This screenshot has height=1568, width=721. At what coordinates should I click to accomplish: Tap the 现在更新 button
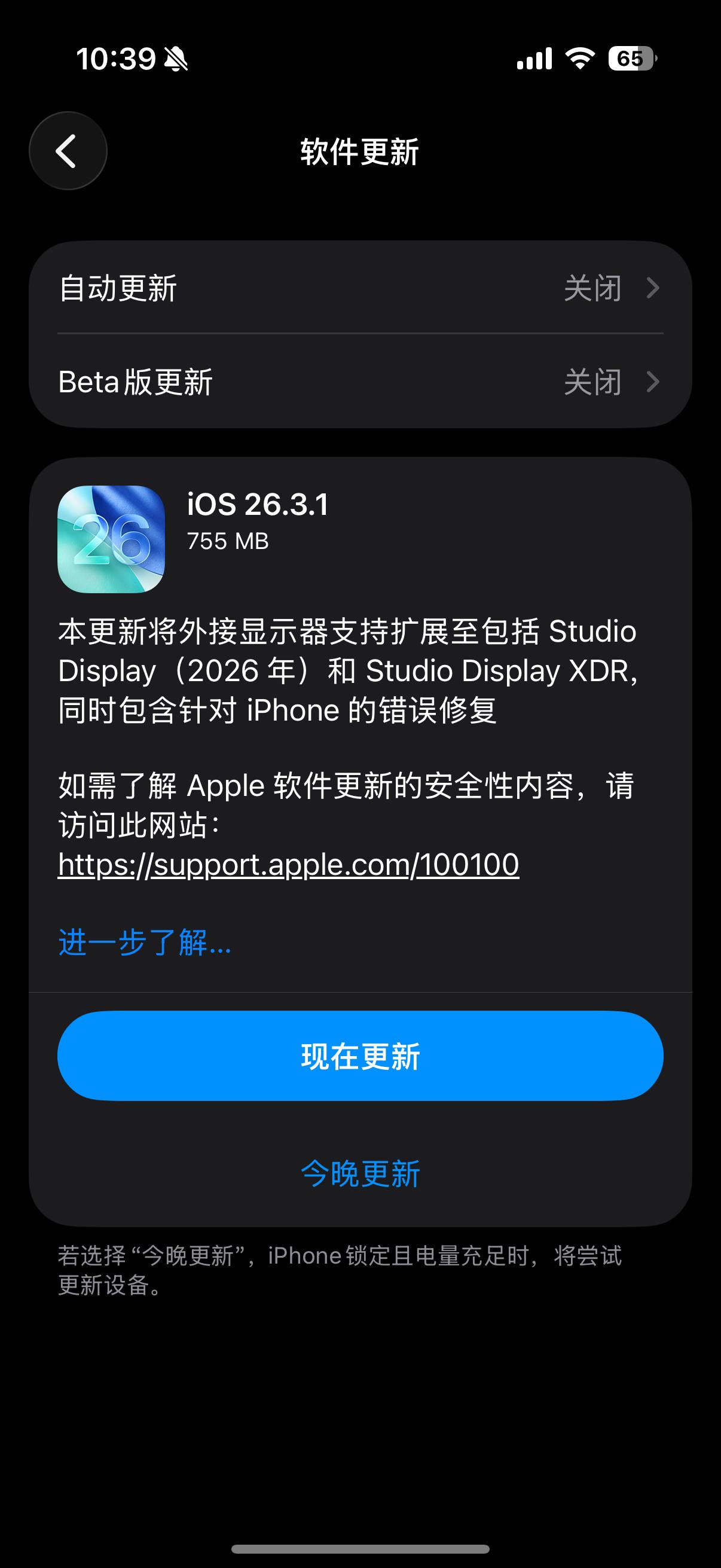pos(360,1056)
